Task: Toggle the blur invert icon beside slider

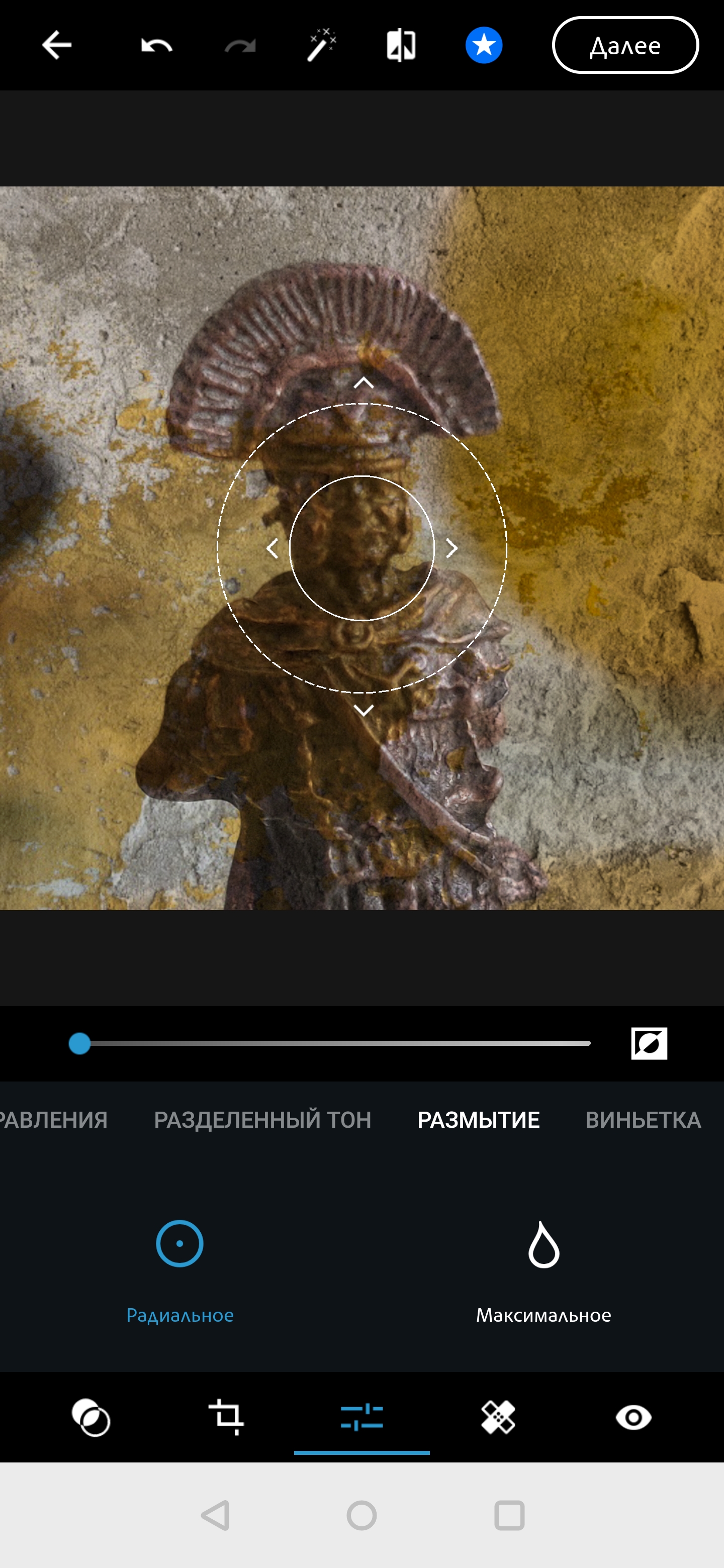Action: 649,1043
